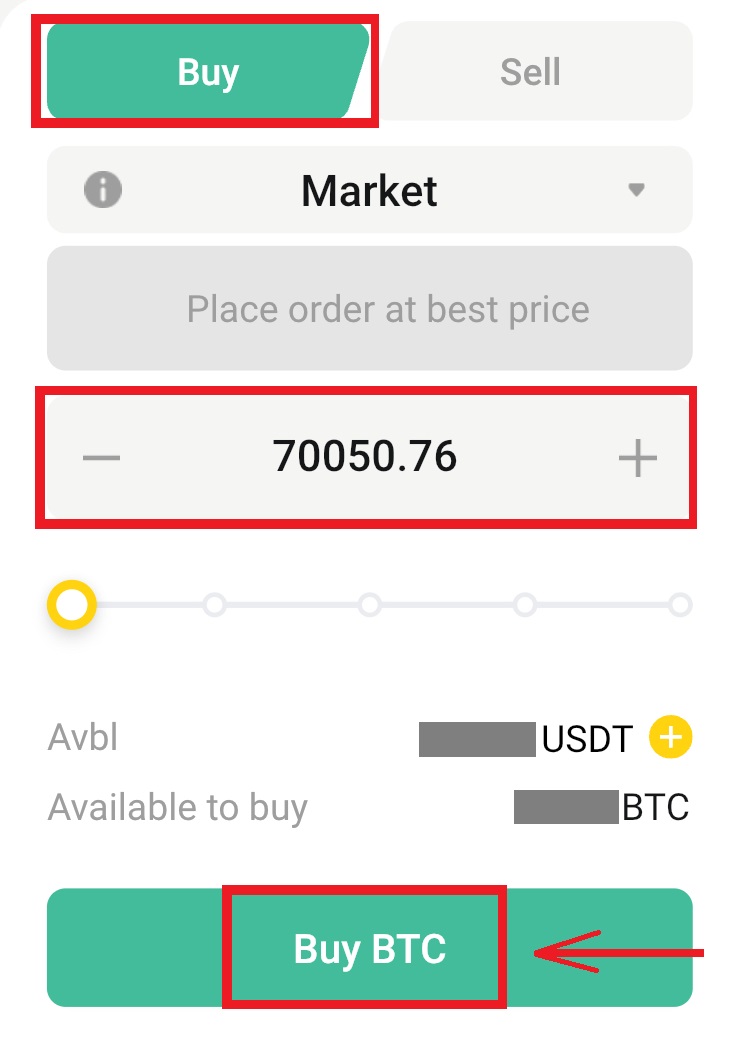The height and width of the screenshot is (1051, 731).
Task: Select the middle 50% dot on the slider
Action: [370, 604]
